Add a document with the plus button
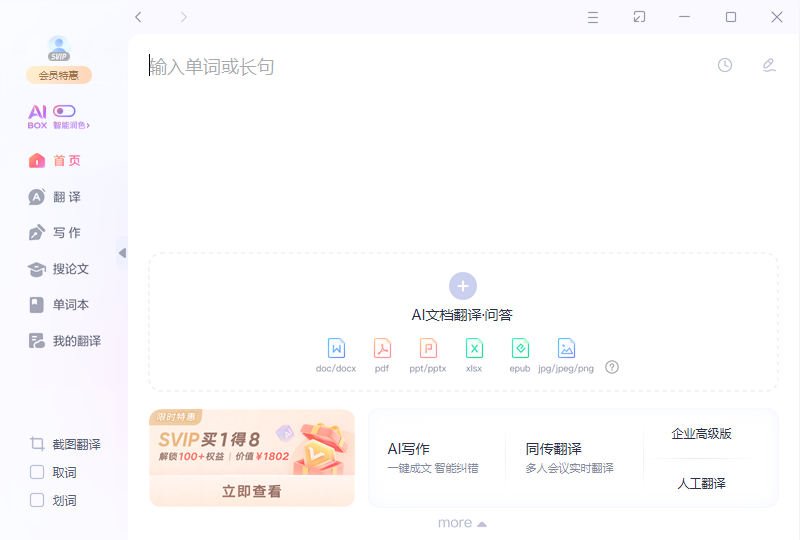Screen dimensions: 800x540 pyautogui.click(x=463, y=286)
